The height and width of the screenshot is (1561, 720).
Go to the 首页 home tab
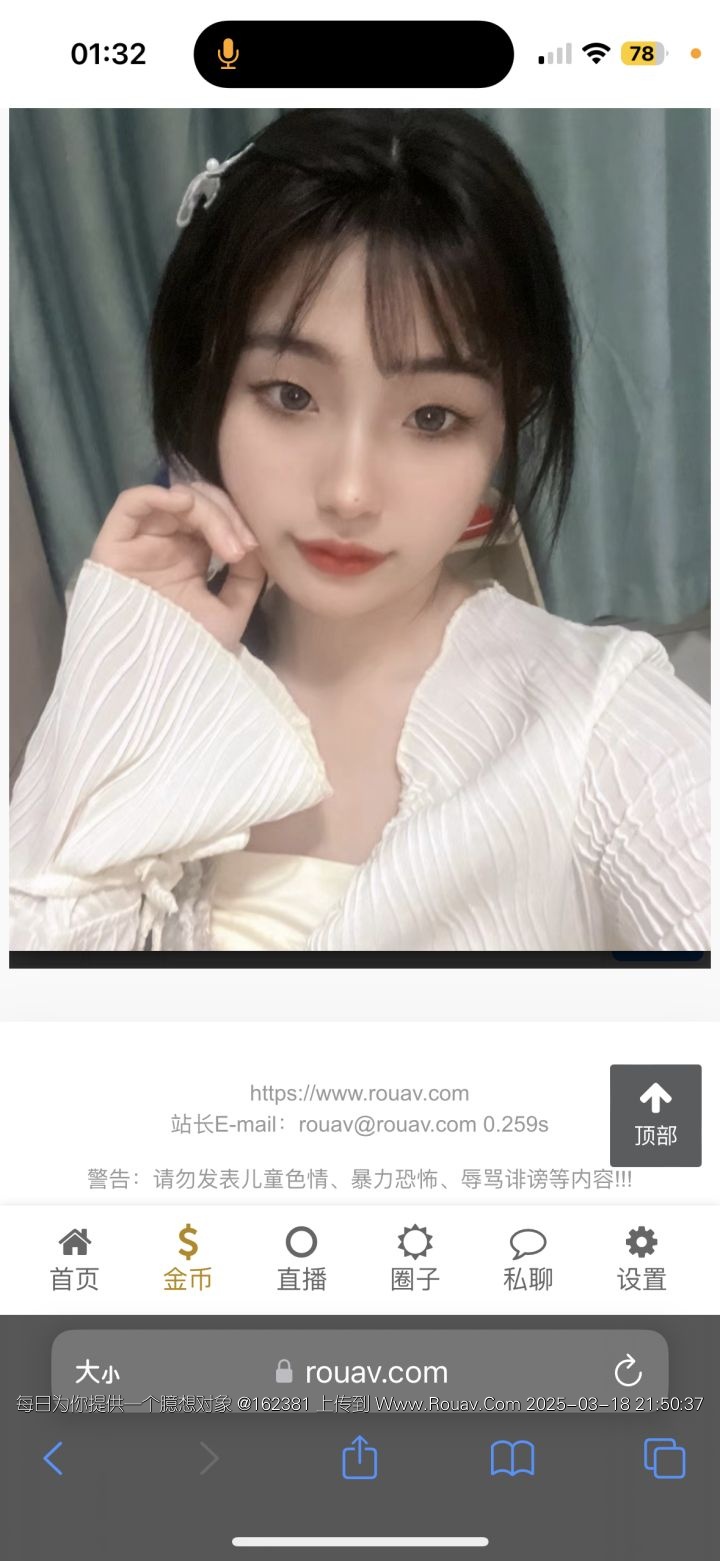point(75,1259)
